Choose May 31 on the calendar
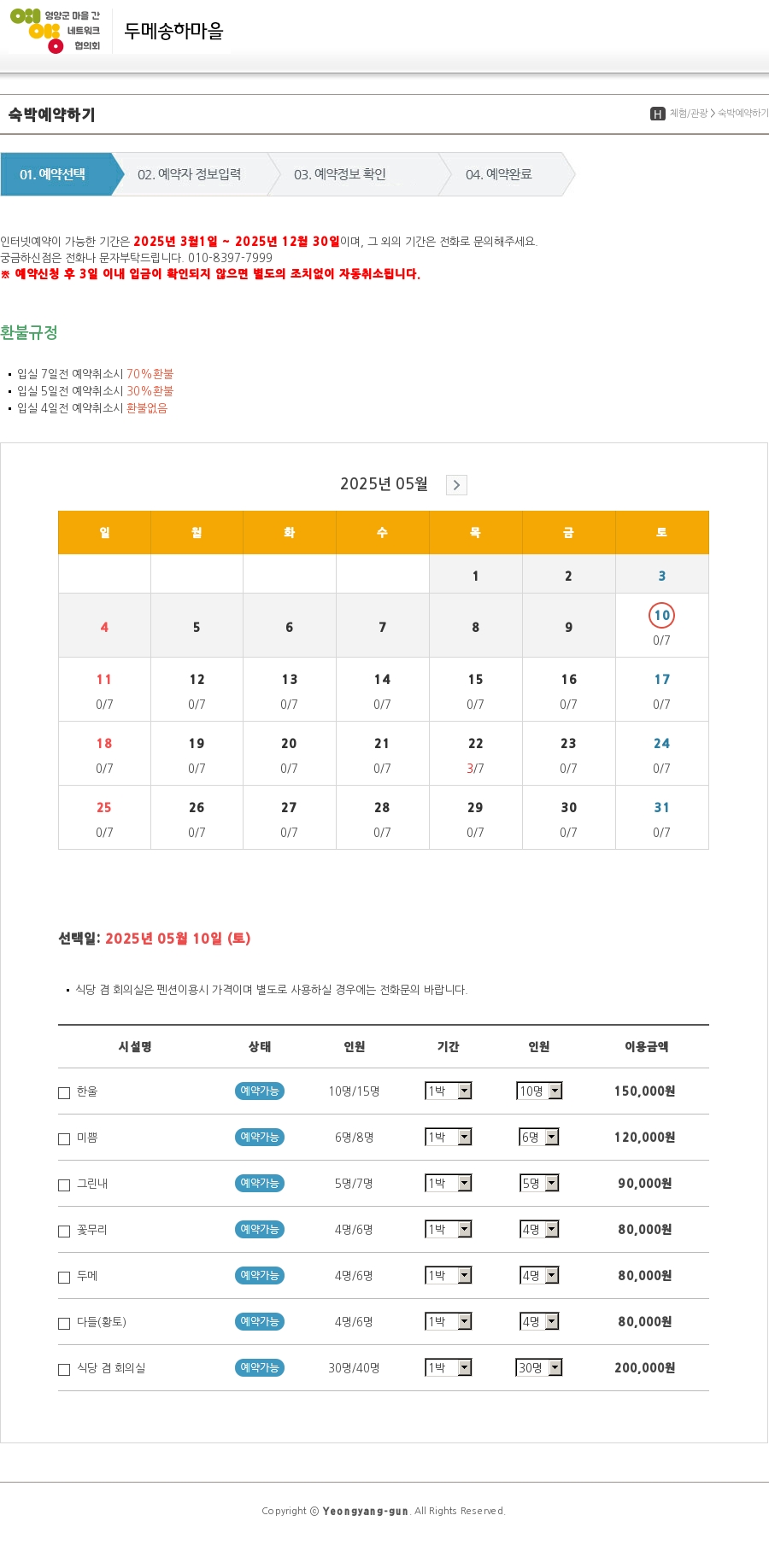The width and height of the screenshot is (769, 1568). (x=661, y=808)
